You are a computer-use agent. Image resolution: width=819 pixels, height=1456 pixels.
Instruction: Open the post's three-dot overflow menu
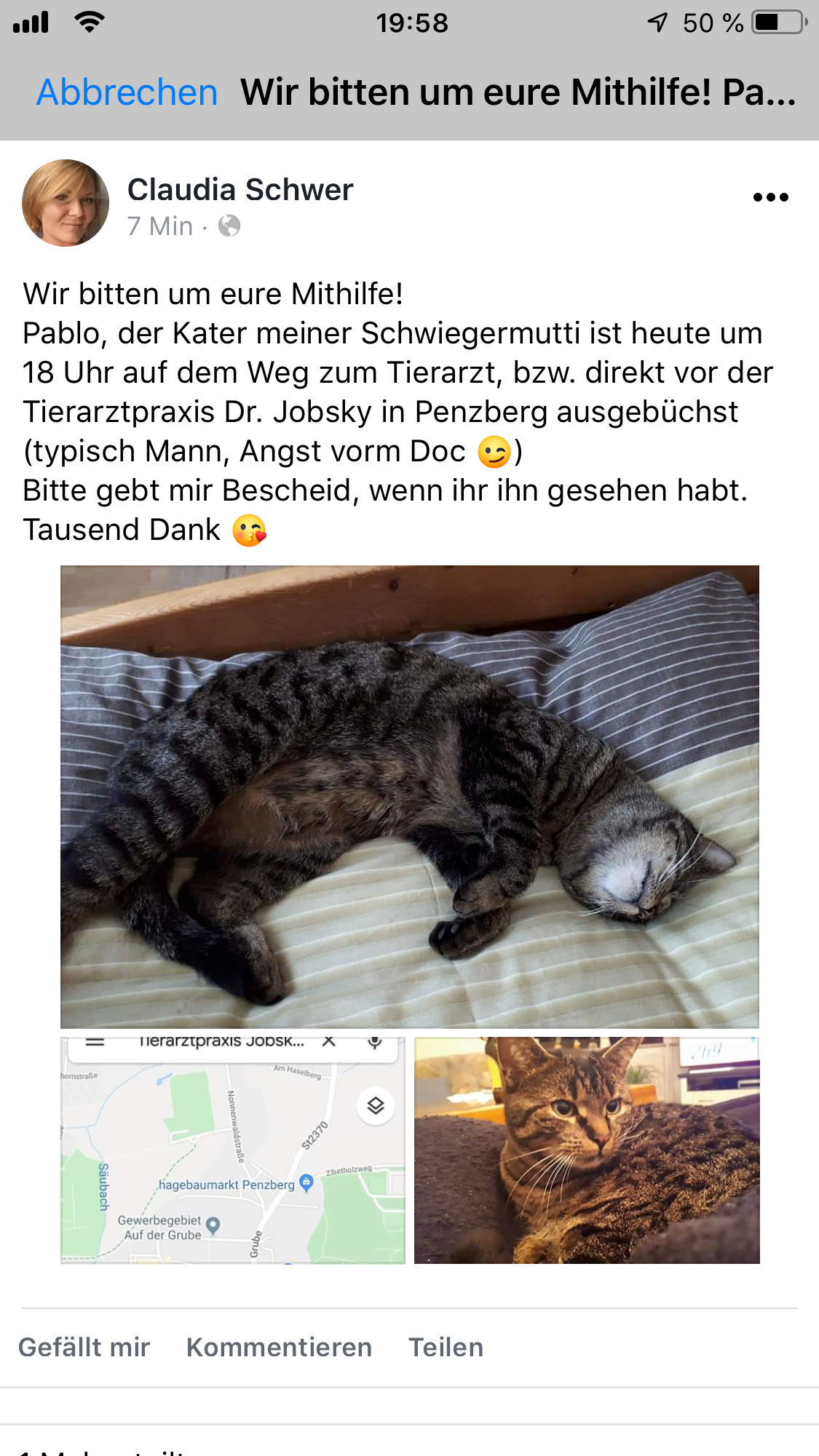[x=771, y=197]
